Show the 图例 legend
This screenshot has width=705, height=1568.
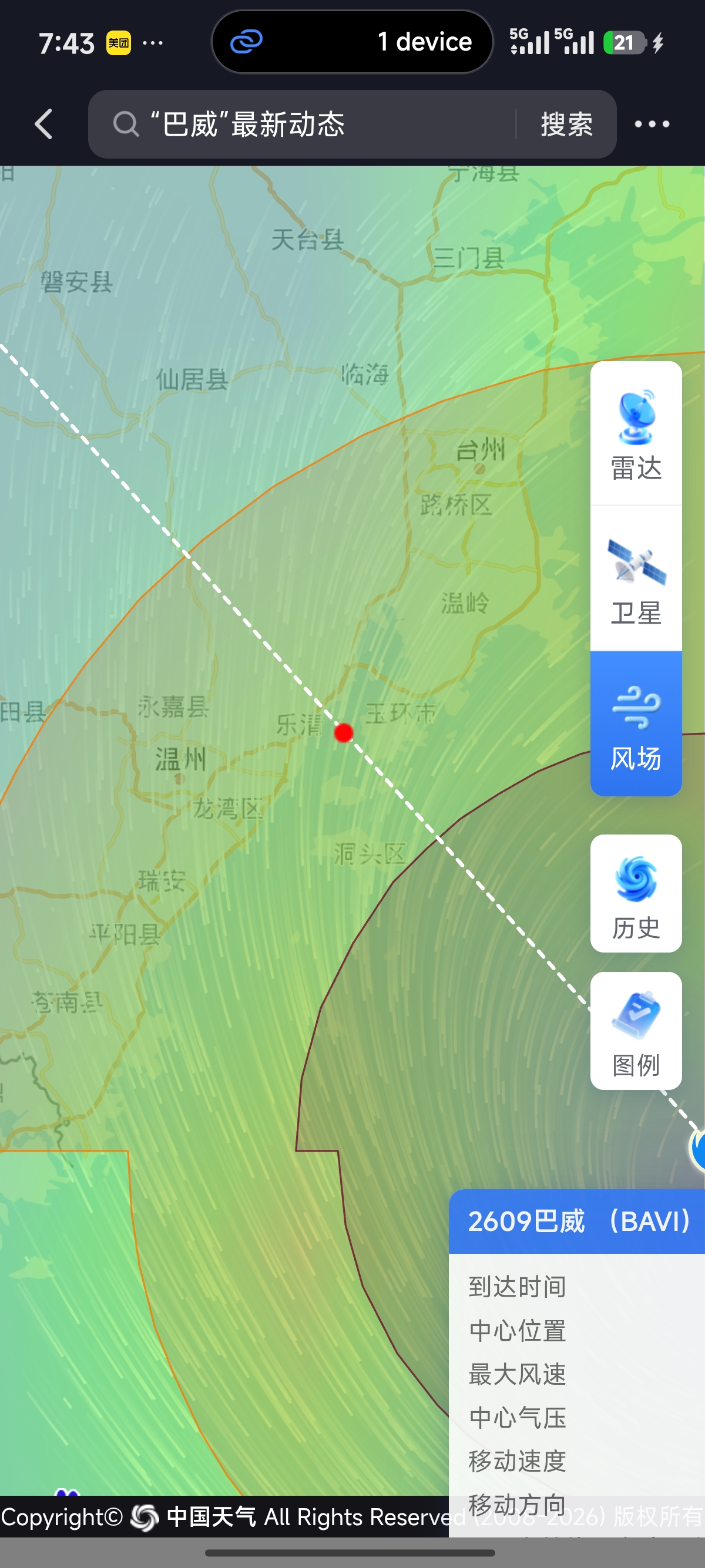click(x=636, y=1031)
